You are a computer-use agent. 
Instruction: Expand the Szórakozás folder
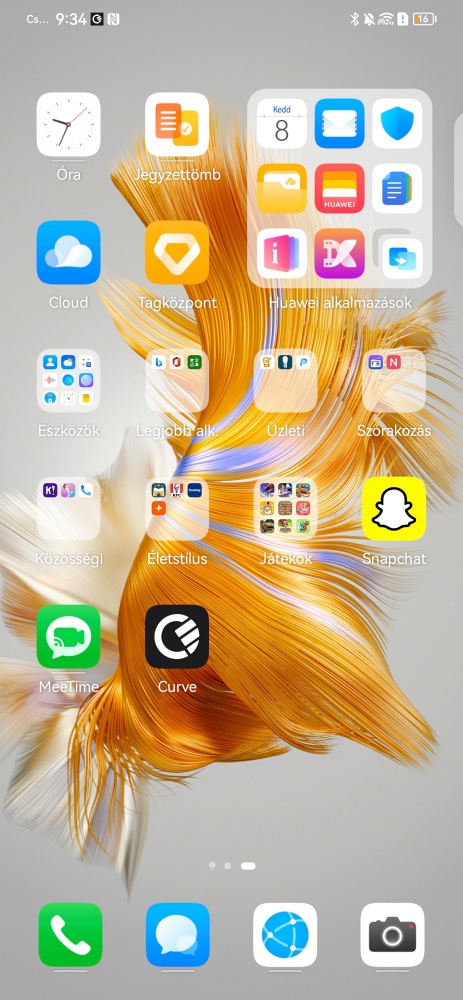click(393, 381)
